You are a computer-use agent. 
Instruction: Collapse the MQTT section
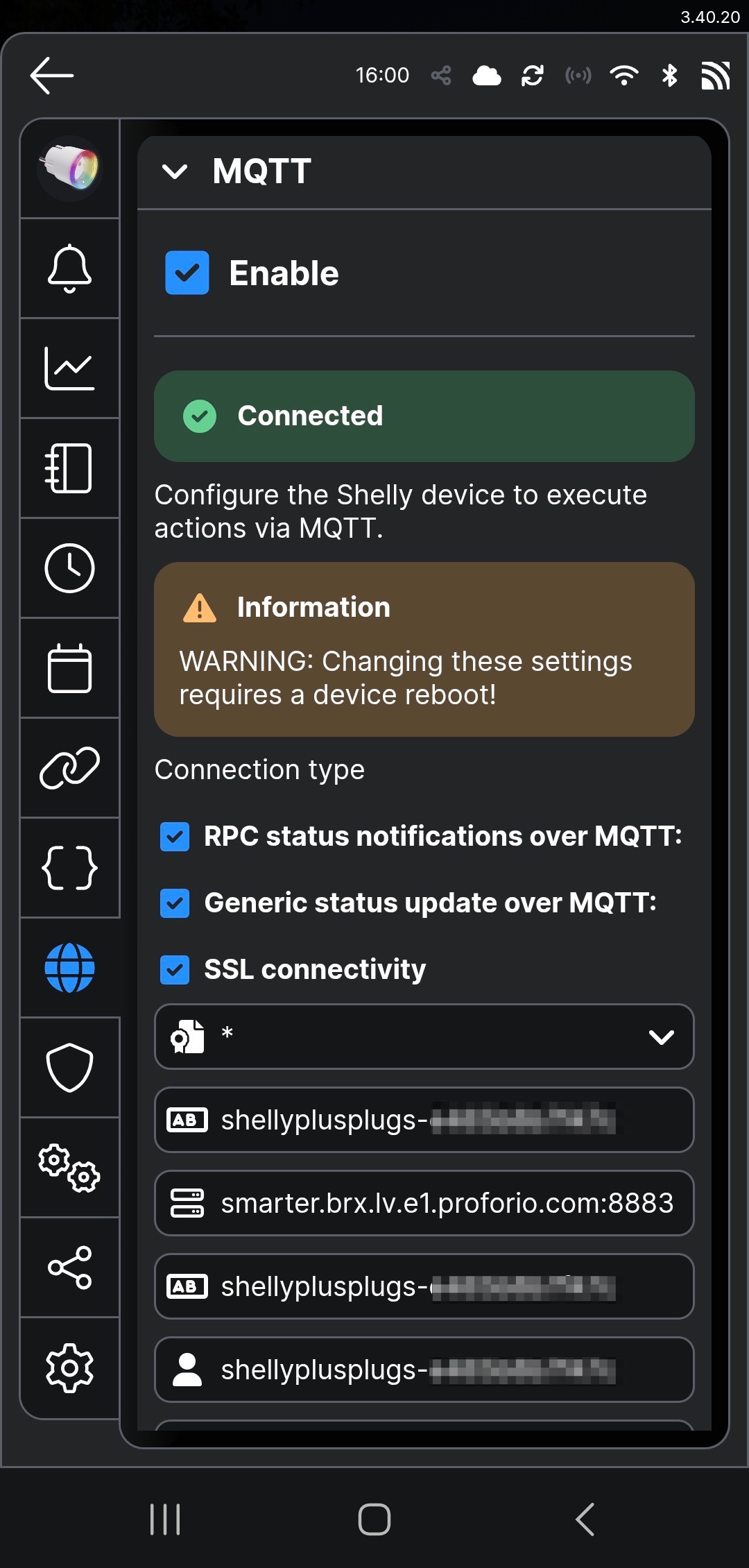point(175,171)
